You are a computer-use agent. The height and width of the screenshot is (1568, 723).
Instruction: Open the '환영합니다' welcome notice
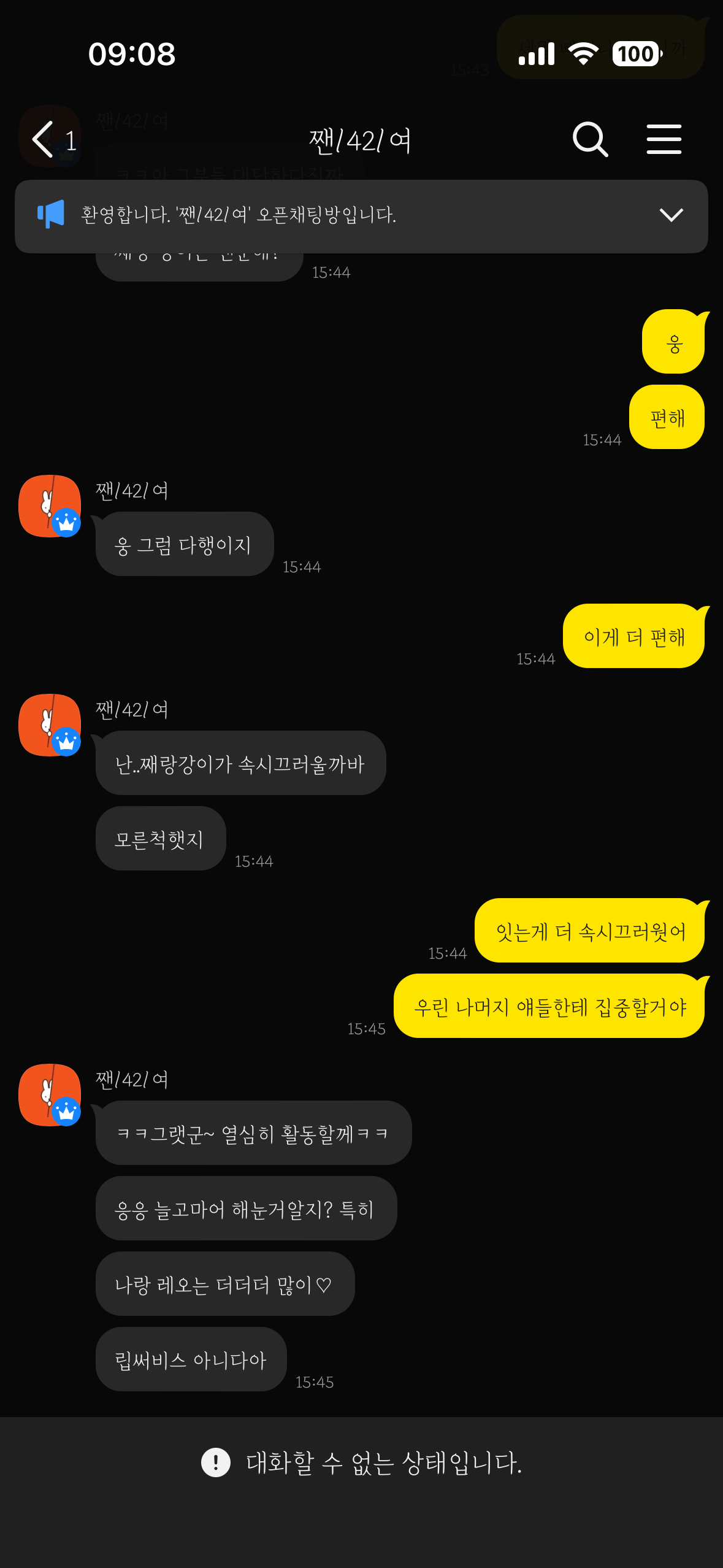pos(239,215)
